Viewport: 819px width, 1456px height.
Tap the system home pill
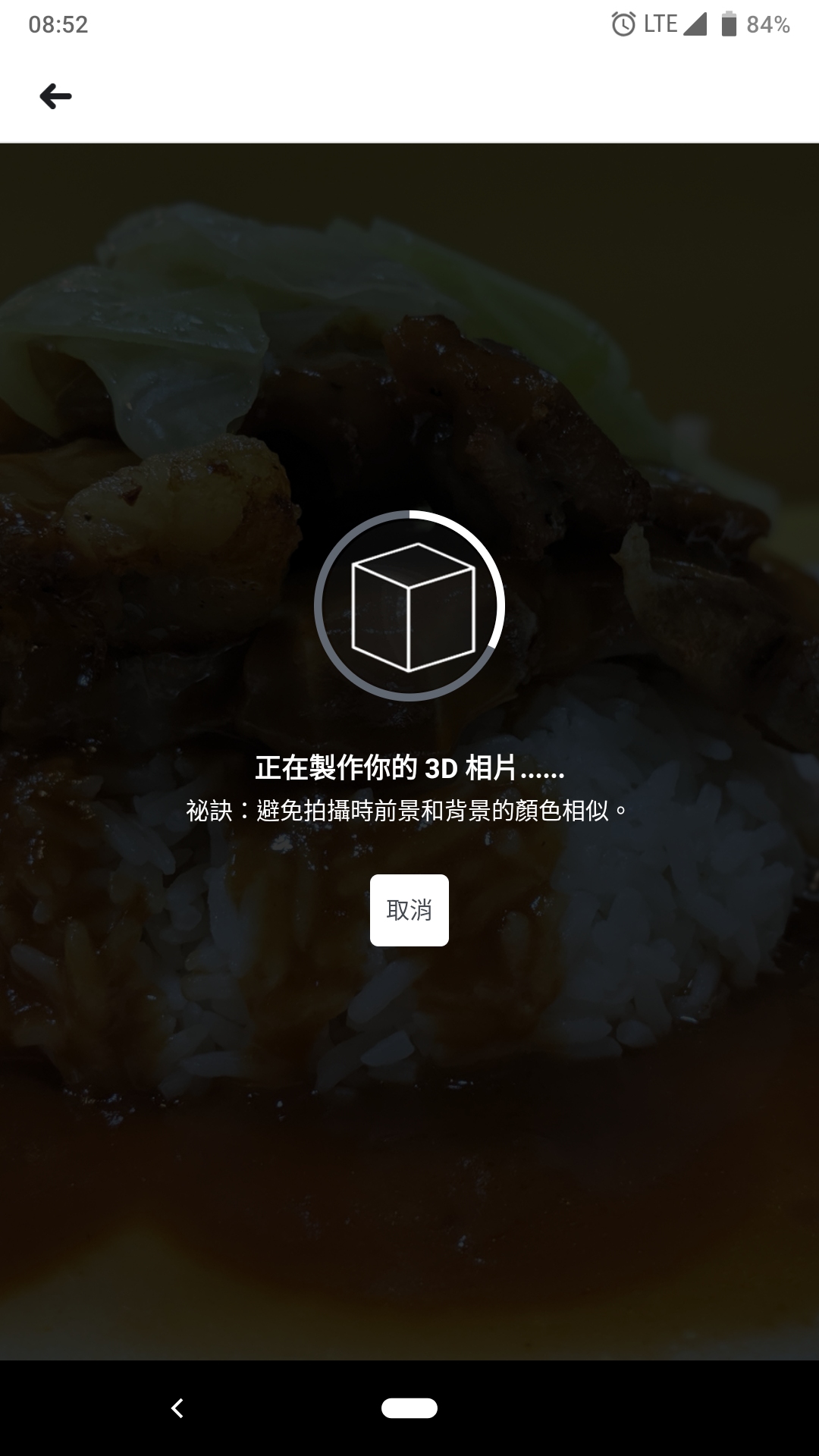click(x=409, y=1408)
